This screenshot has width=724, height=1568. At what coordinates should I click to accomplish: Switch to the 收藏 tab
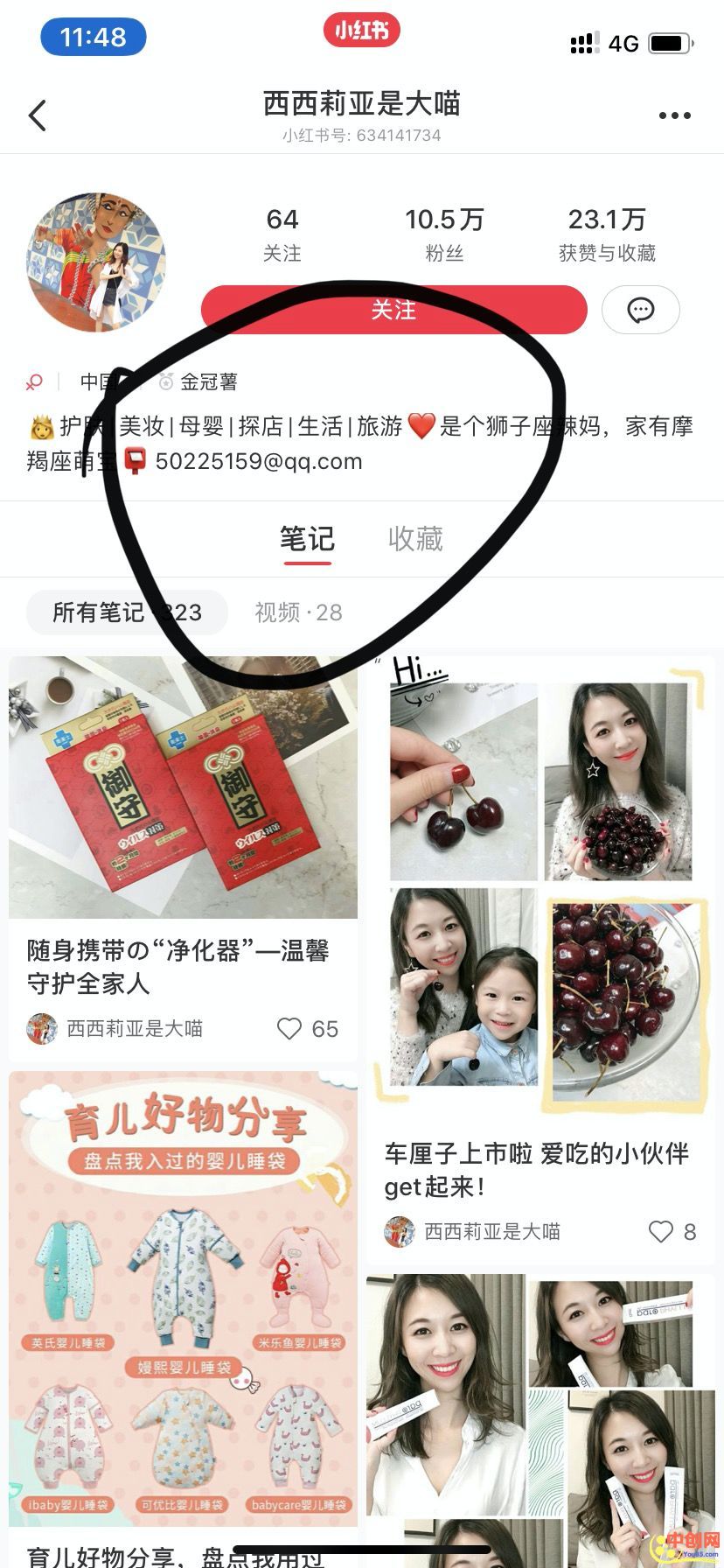tap(415, 539)
